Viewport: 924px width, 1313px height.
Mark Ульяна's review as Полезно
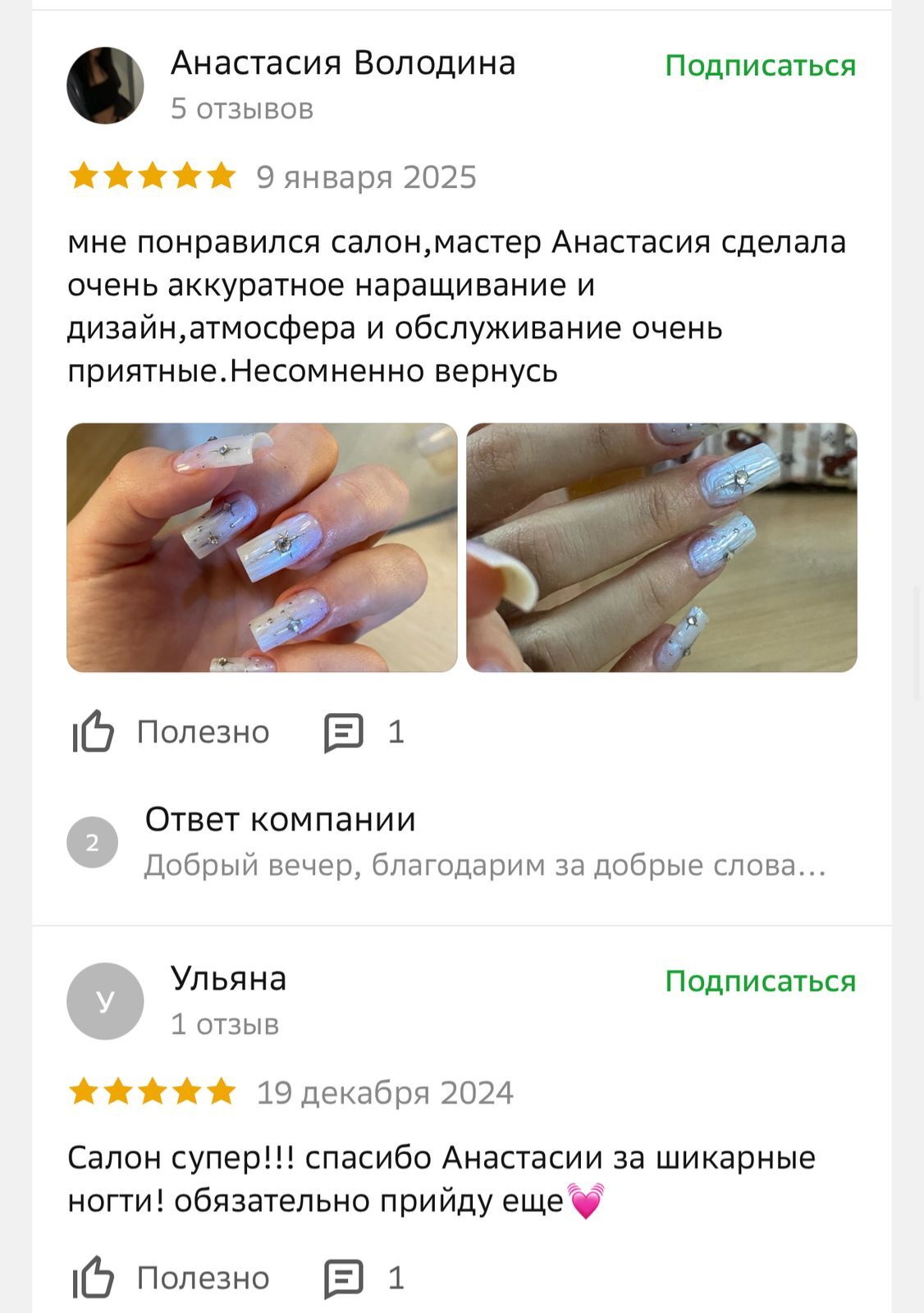click(172, 1278)
